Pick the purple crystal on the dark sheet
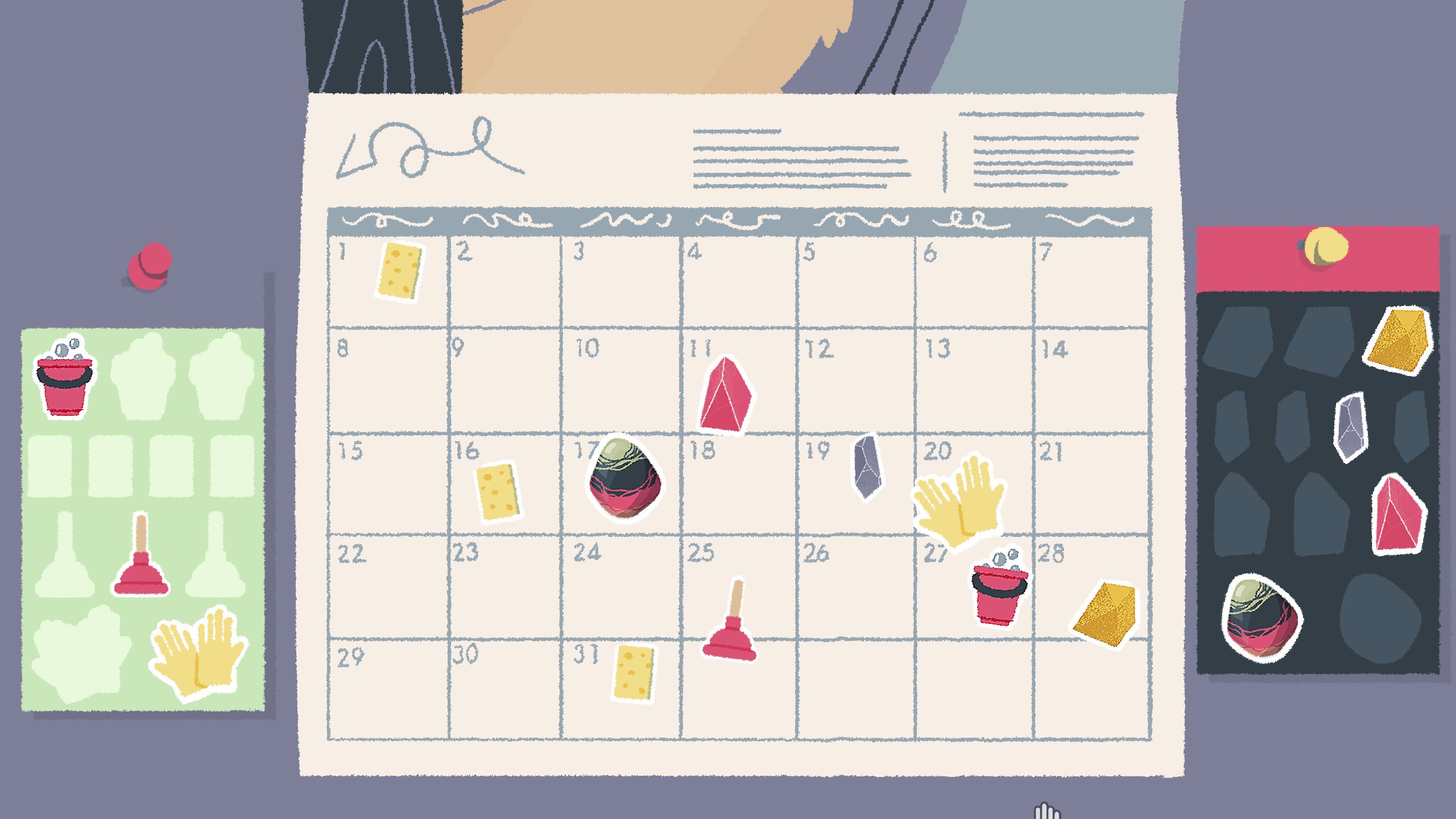The height and width of the screenshot is (819, 1456). (1350, 427)
